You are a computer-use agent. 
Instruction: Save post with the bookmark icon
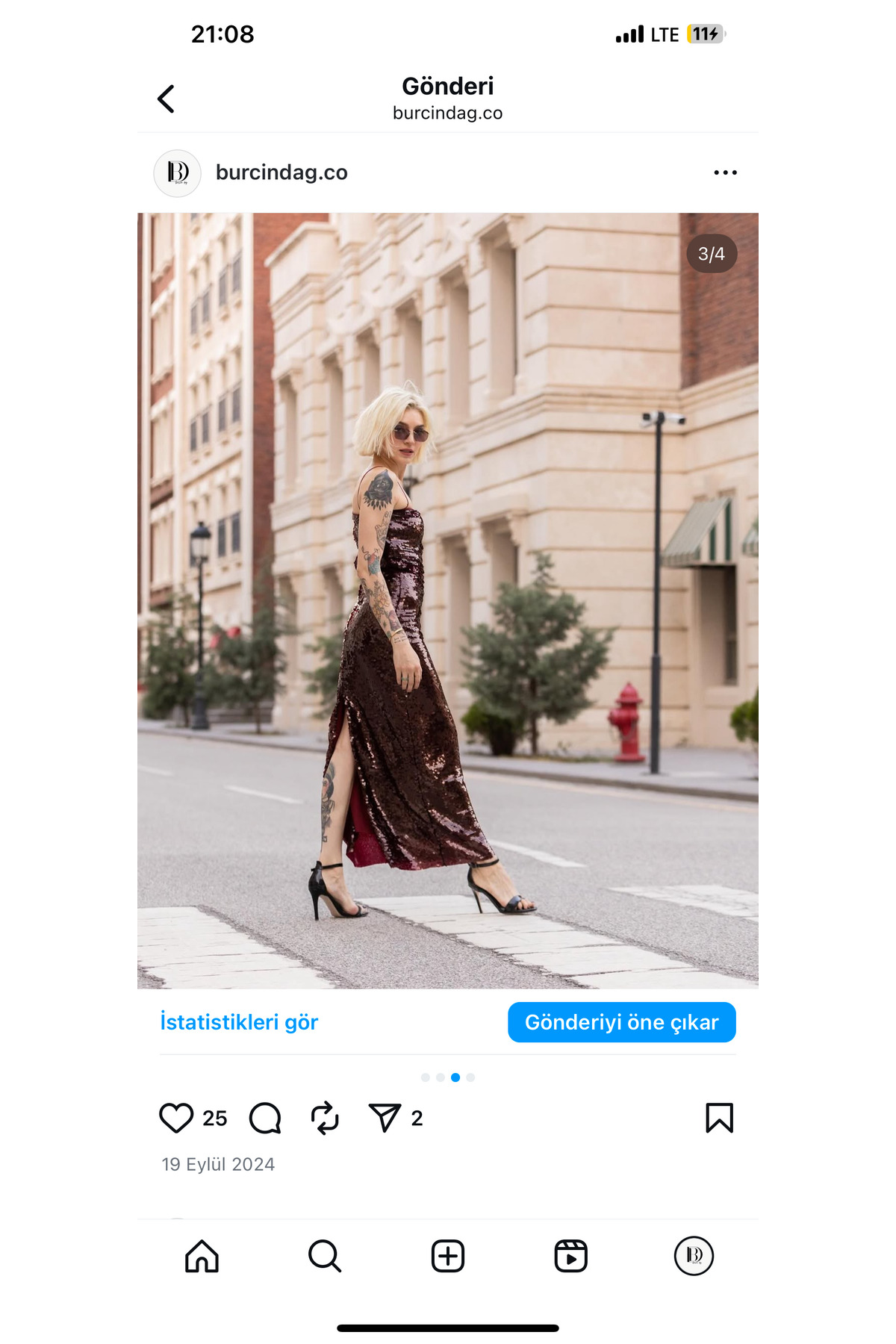[719, 1118]
